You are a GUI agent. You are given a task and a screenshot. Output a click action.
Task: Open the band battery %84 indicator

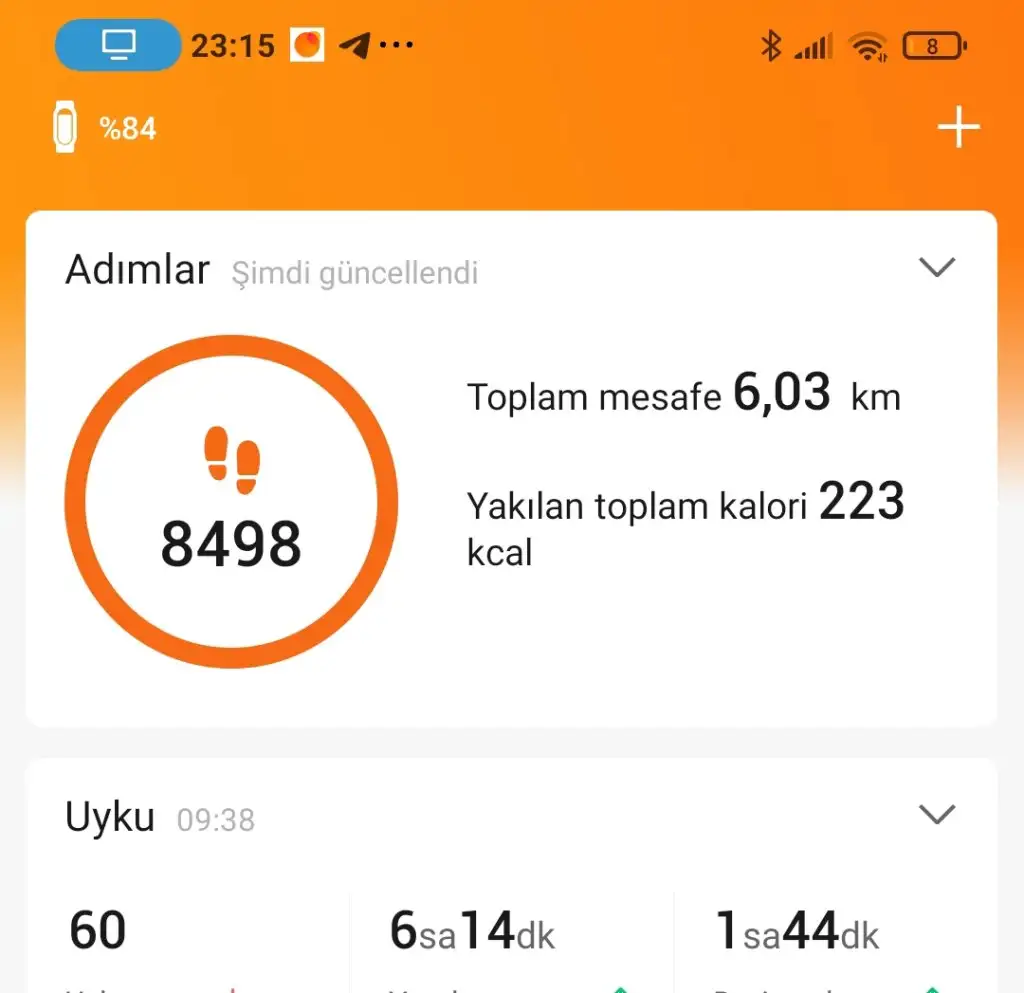pyautogui.click(x=105, y=128)
